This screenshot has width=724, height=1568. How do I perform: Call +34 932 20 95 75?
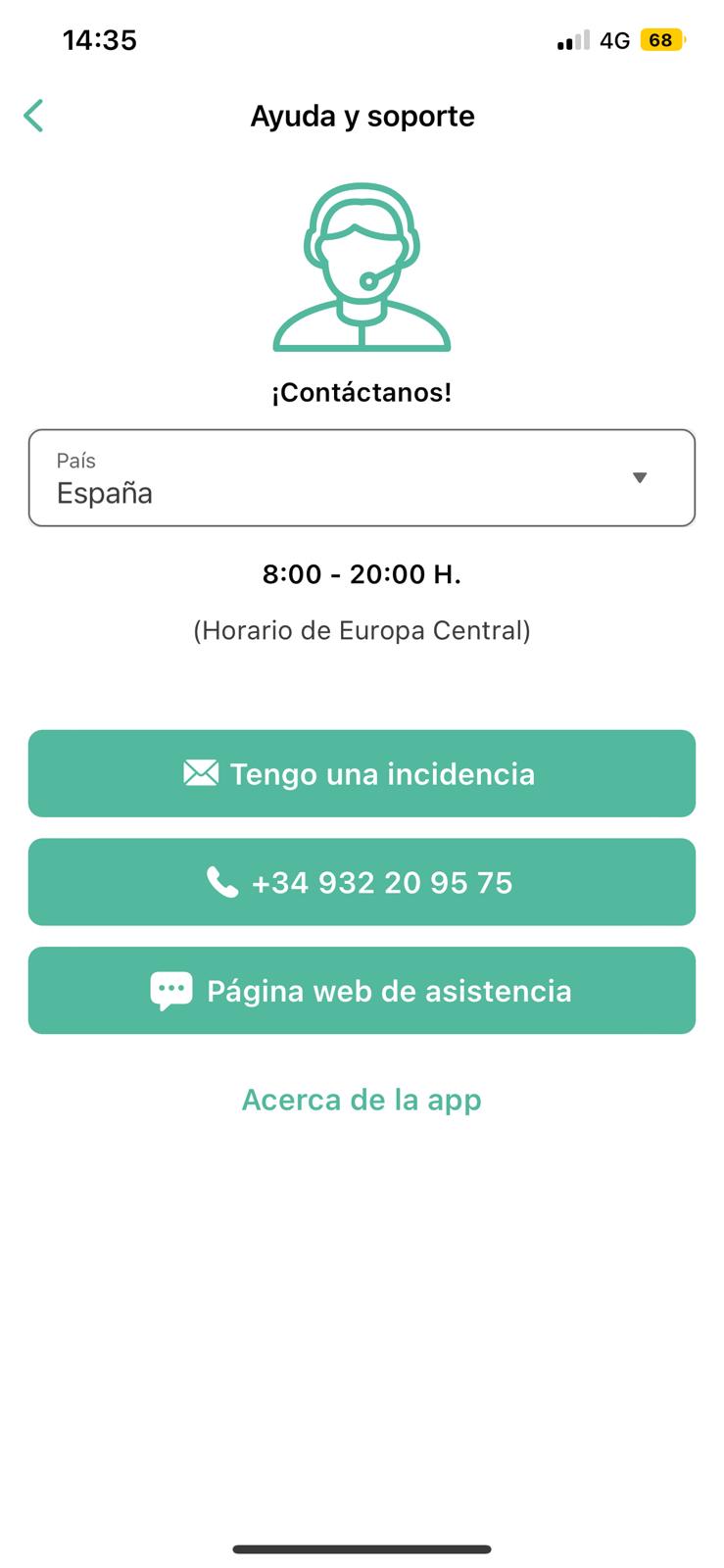362,882
